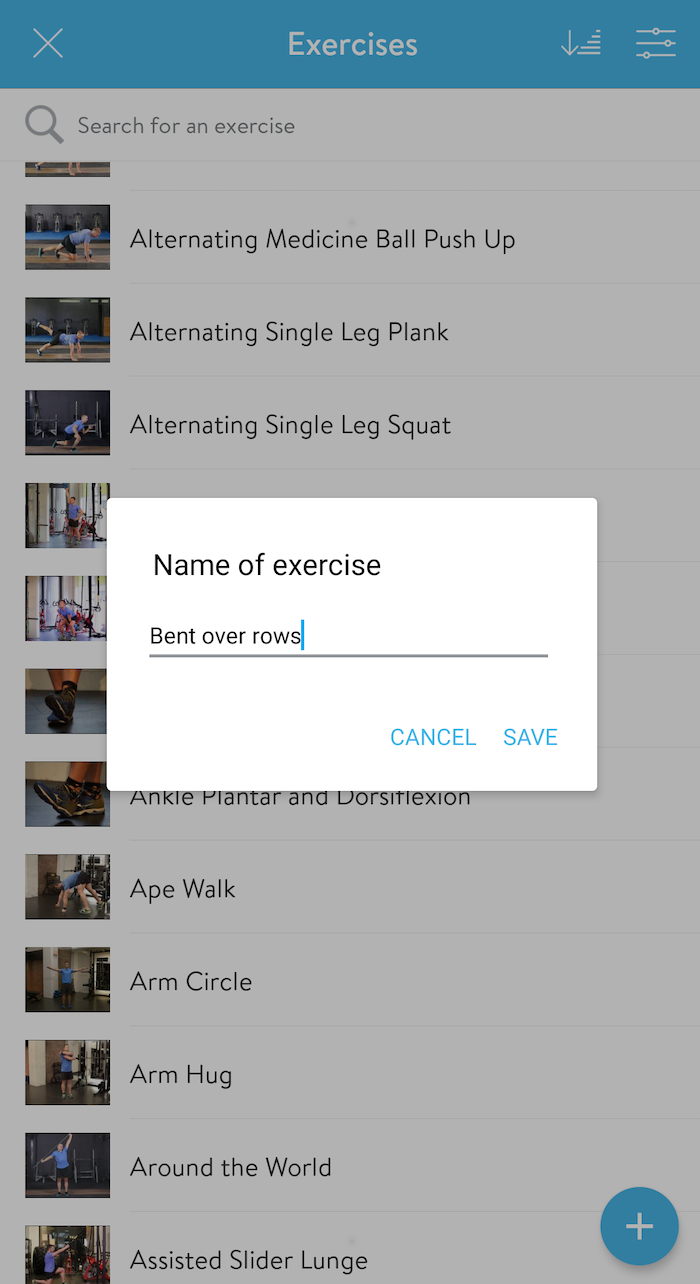Open the sort order icon
700x1284 pixels.
coord(580,44)
